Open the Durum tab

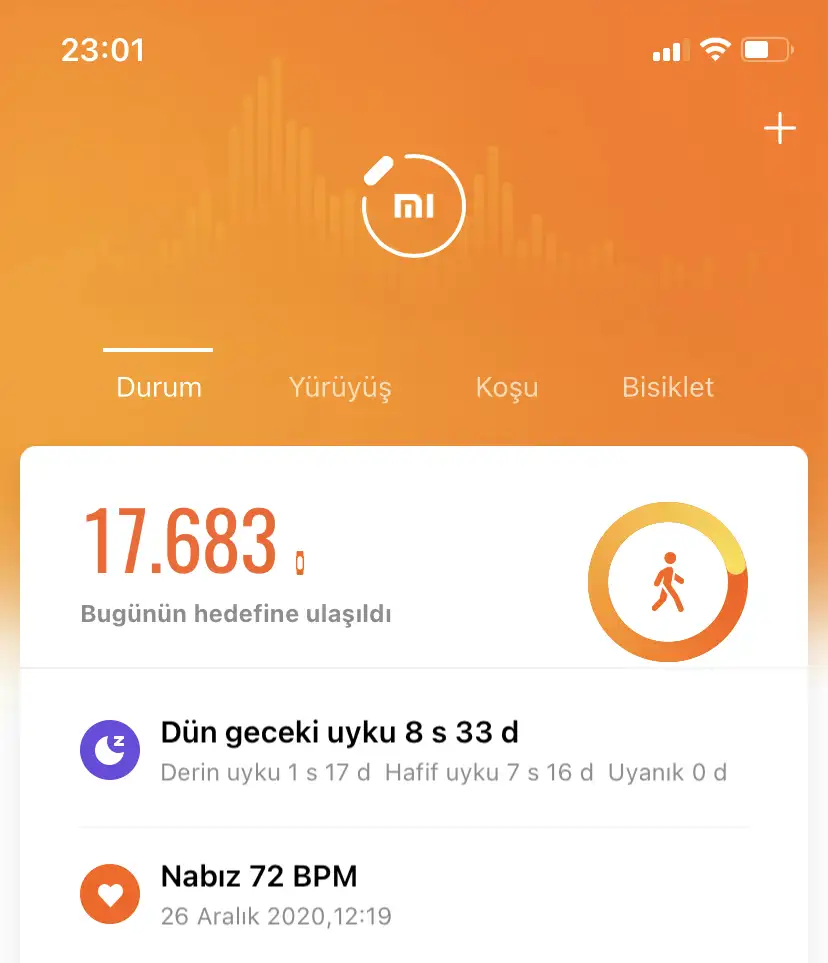coord(159,387)
